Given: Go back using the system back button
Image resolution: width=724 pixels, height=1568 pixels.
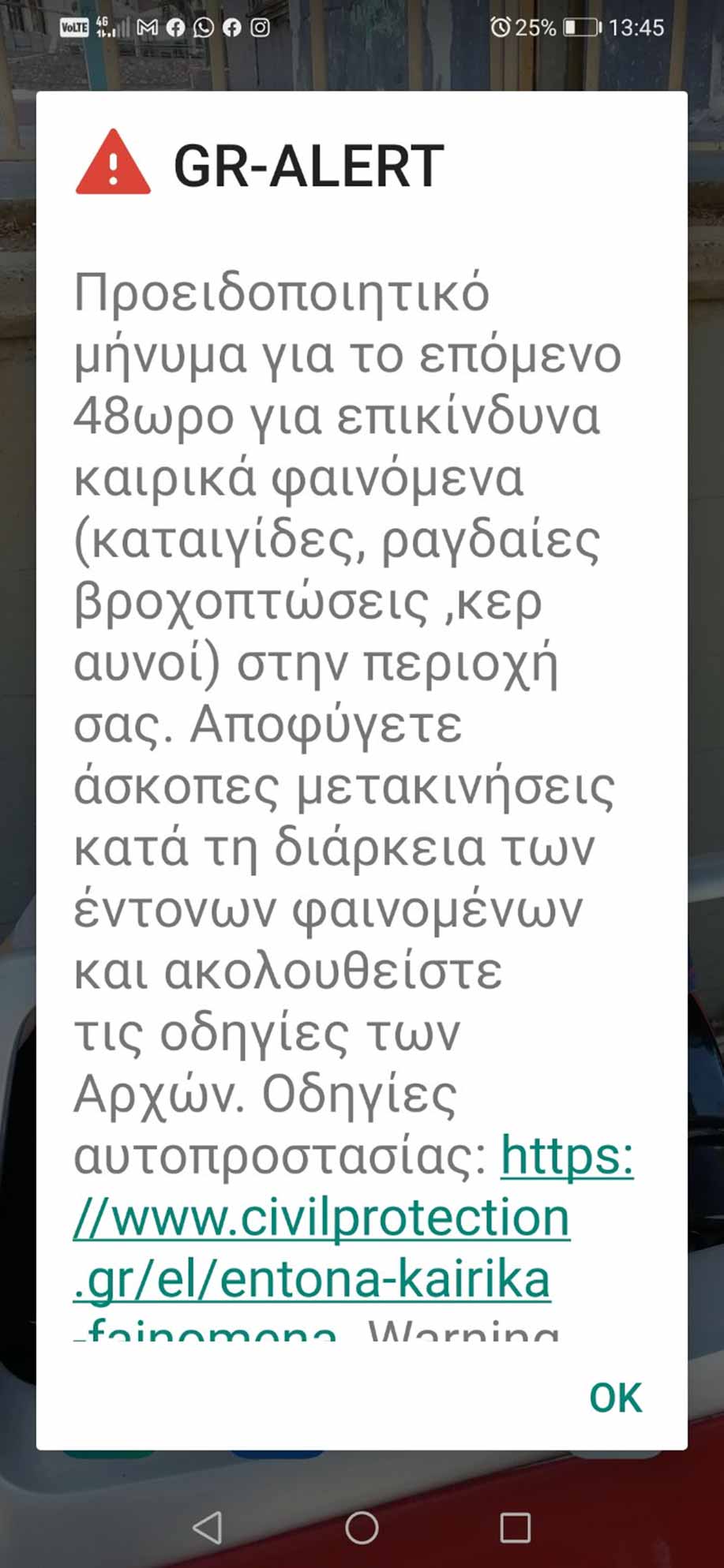Looking at the screenshot, I should click(x=208, y=1528).
